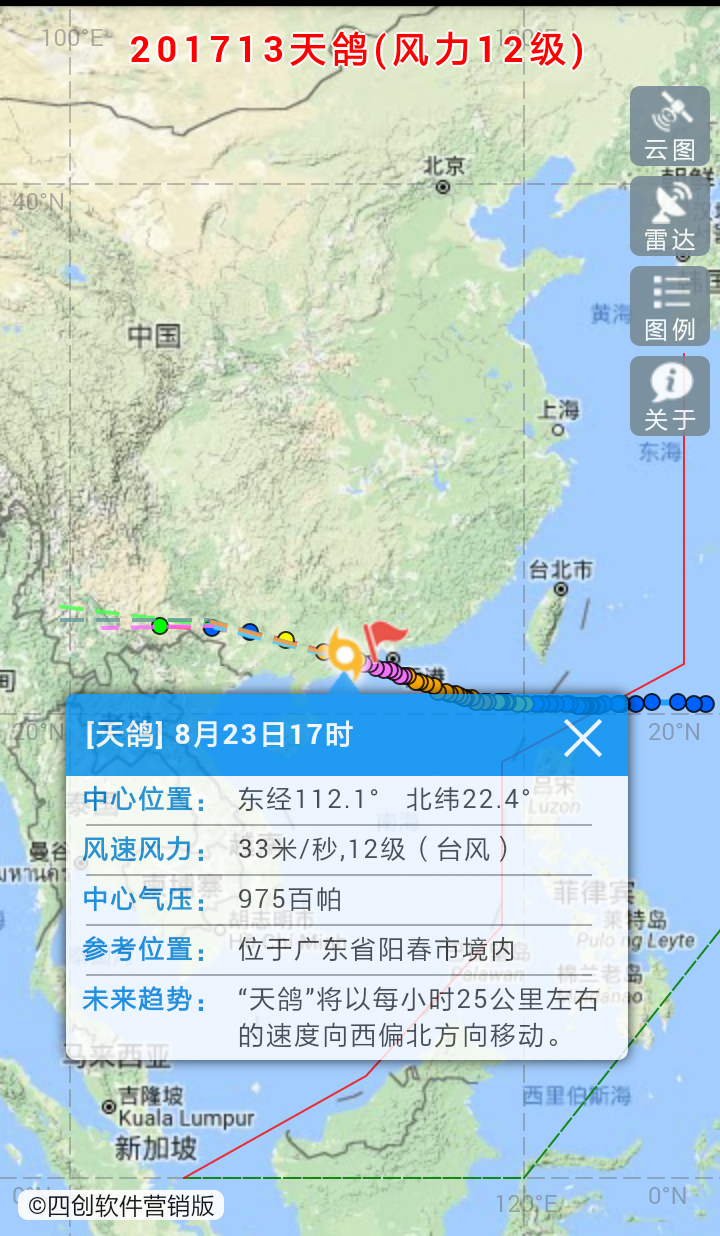Open the 云图 satellite cloud map
Viewport: 720px width, 1236px height.
coord(669,126)
